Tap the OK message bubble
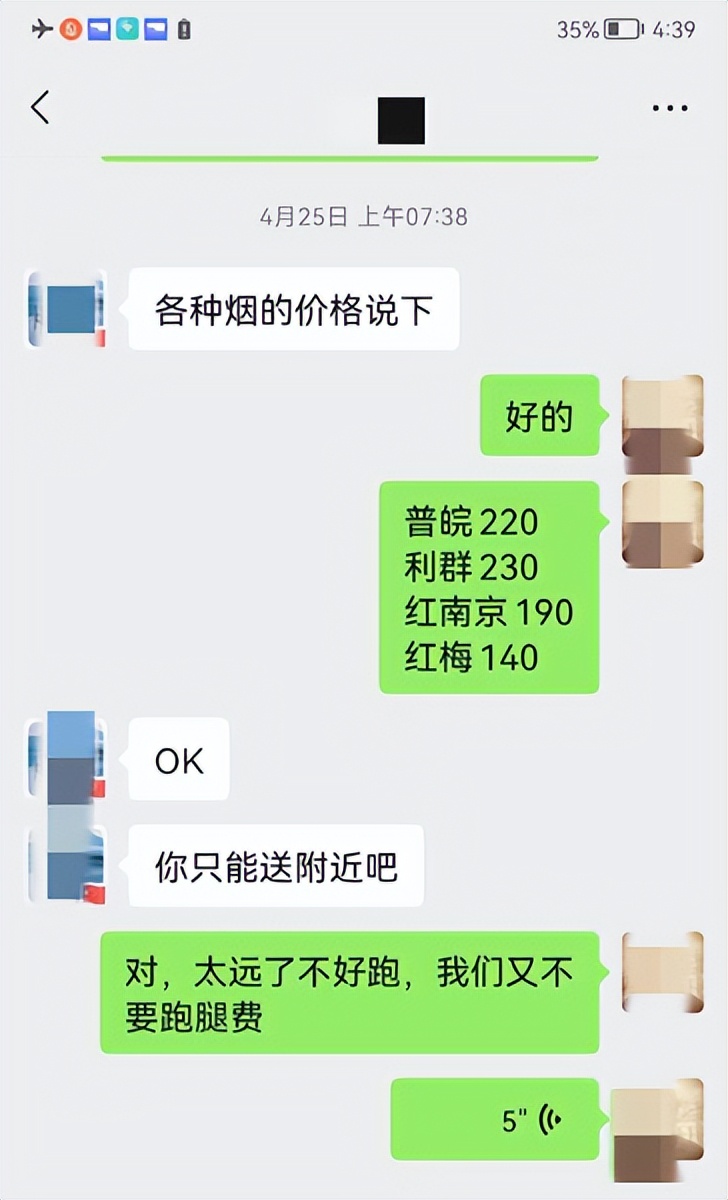The height and width of the screenshot is (1200, 728). (178, 760)
